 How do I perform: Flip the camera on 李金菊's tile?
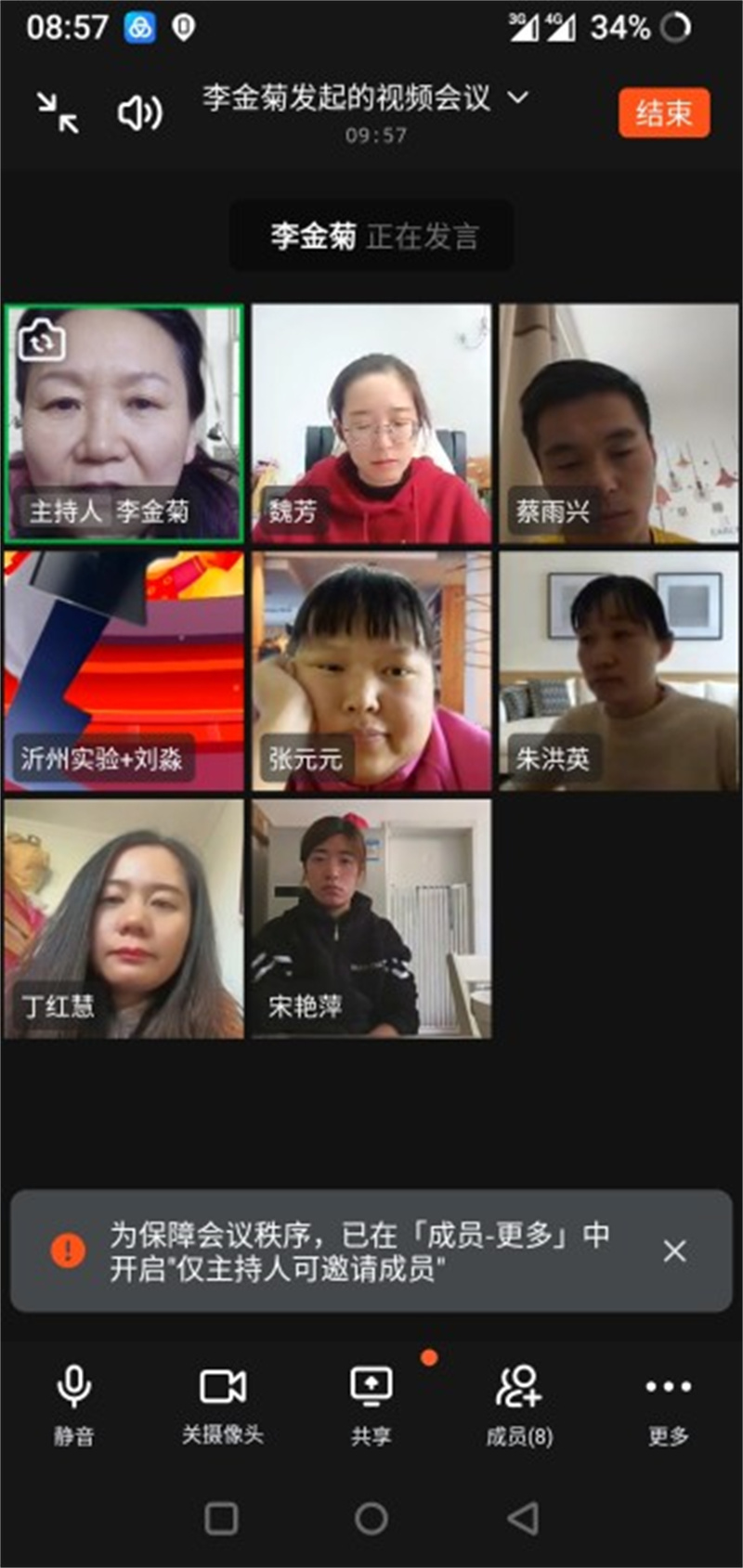point(42,341)
